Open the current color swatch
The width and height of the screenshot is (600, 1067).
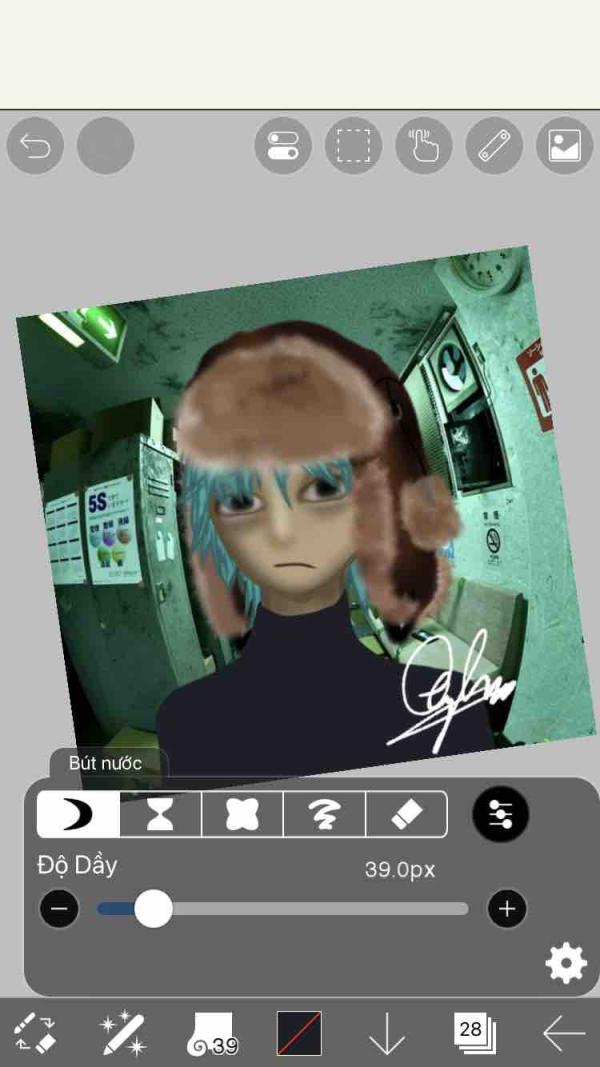(x=299, y=1033)
